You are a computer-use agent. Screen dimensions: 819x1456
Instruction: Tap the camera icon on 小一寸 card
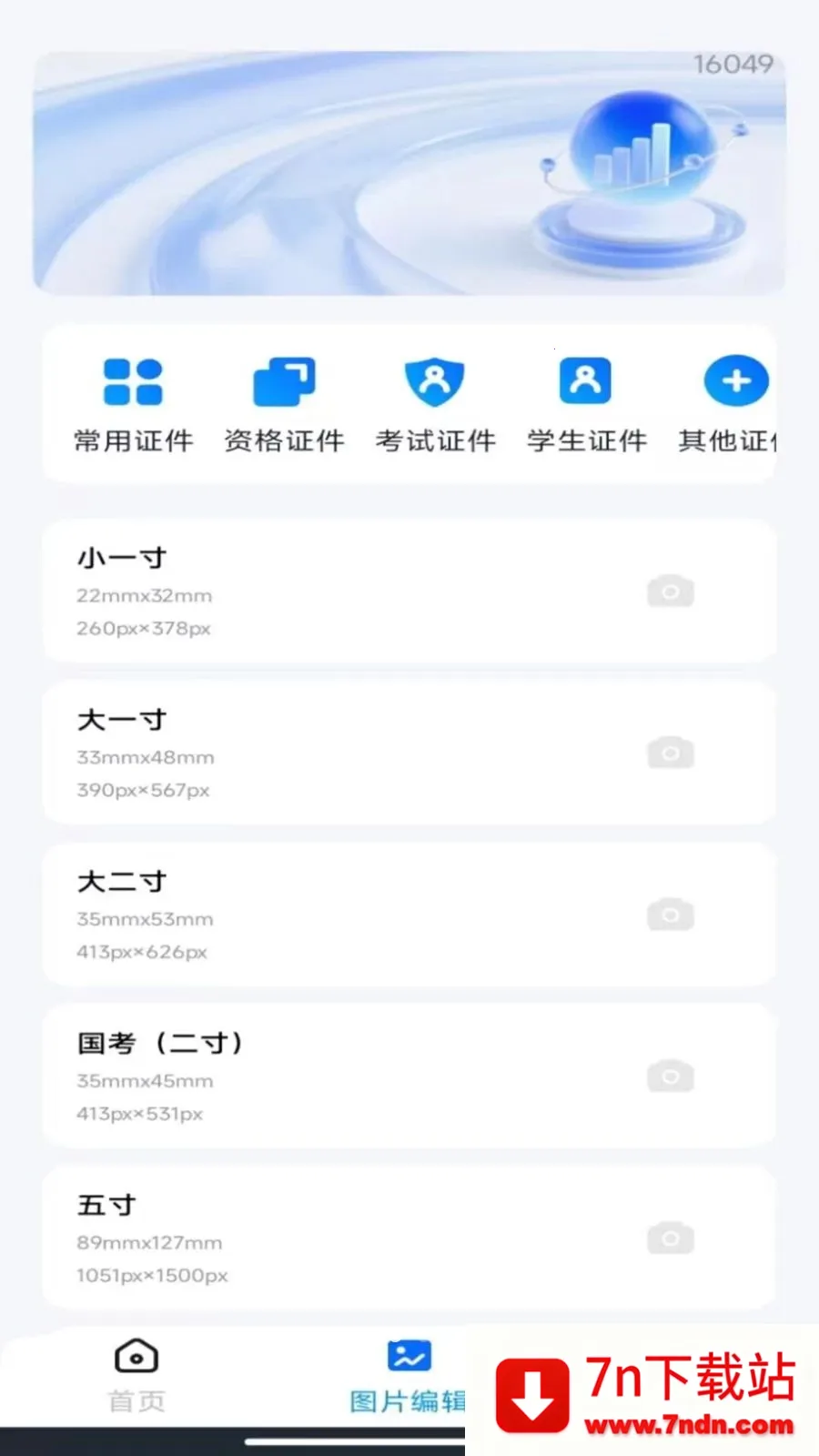click(671, 591)
